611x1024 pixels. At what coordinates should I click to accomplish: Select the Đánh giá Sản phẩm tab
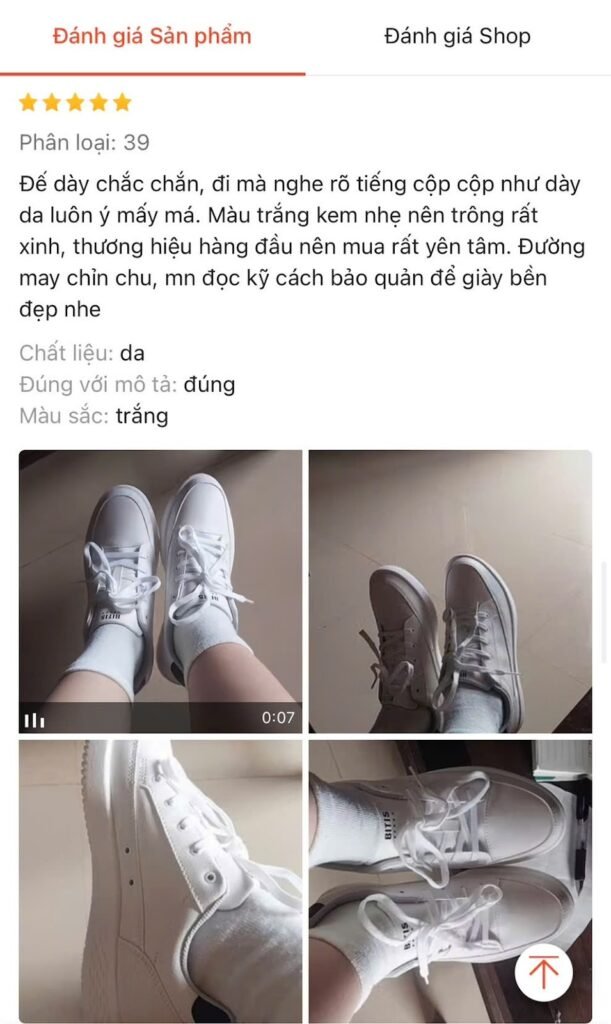(x=152, y=37)
